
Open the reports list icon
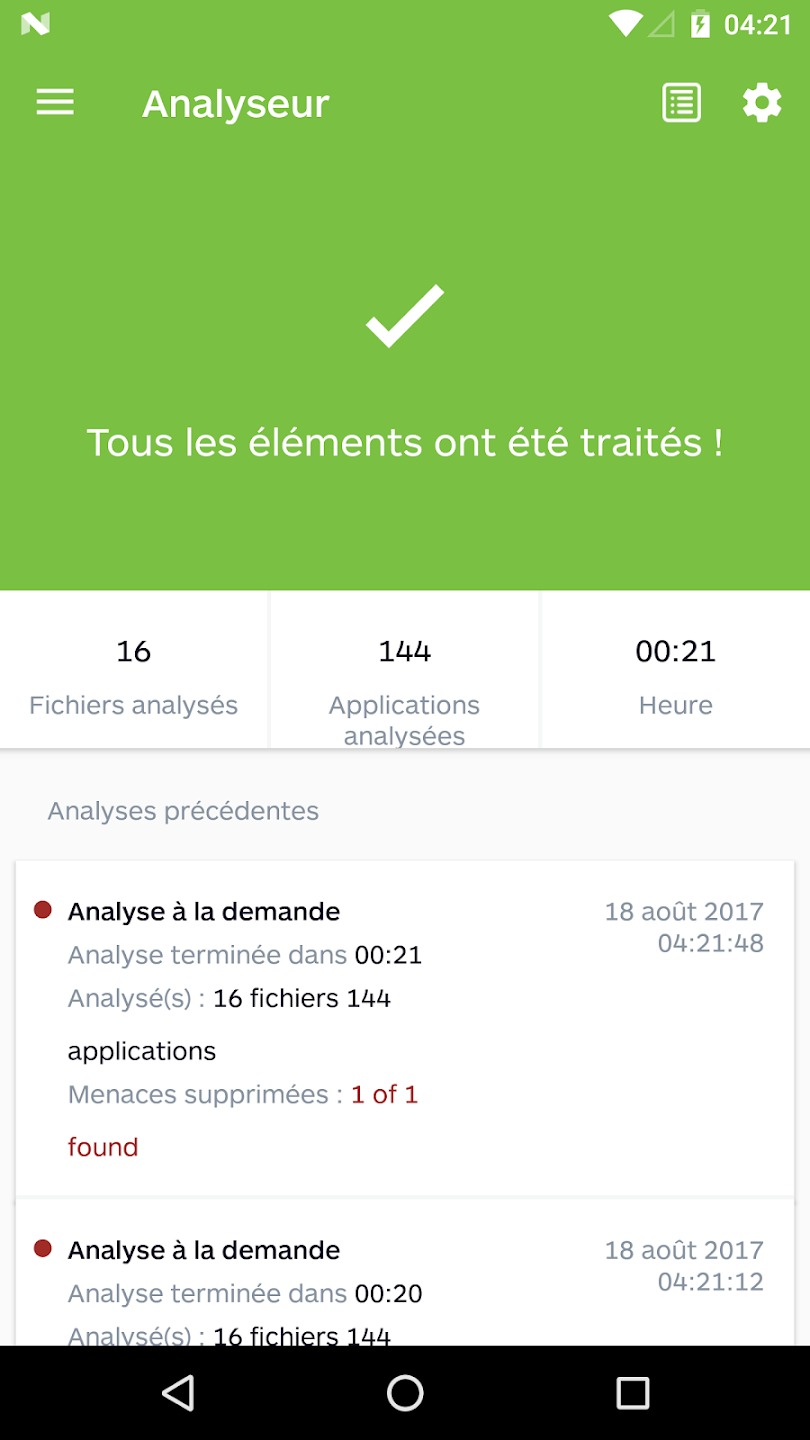pyautogui.click(x=681, y=103)
